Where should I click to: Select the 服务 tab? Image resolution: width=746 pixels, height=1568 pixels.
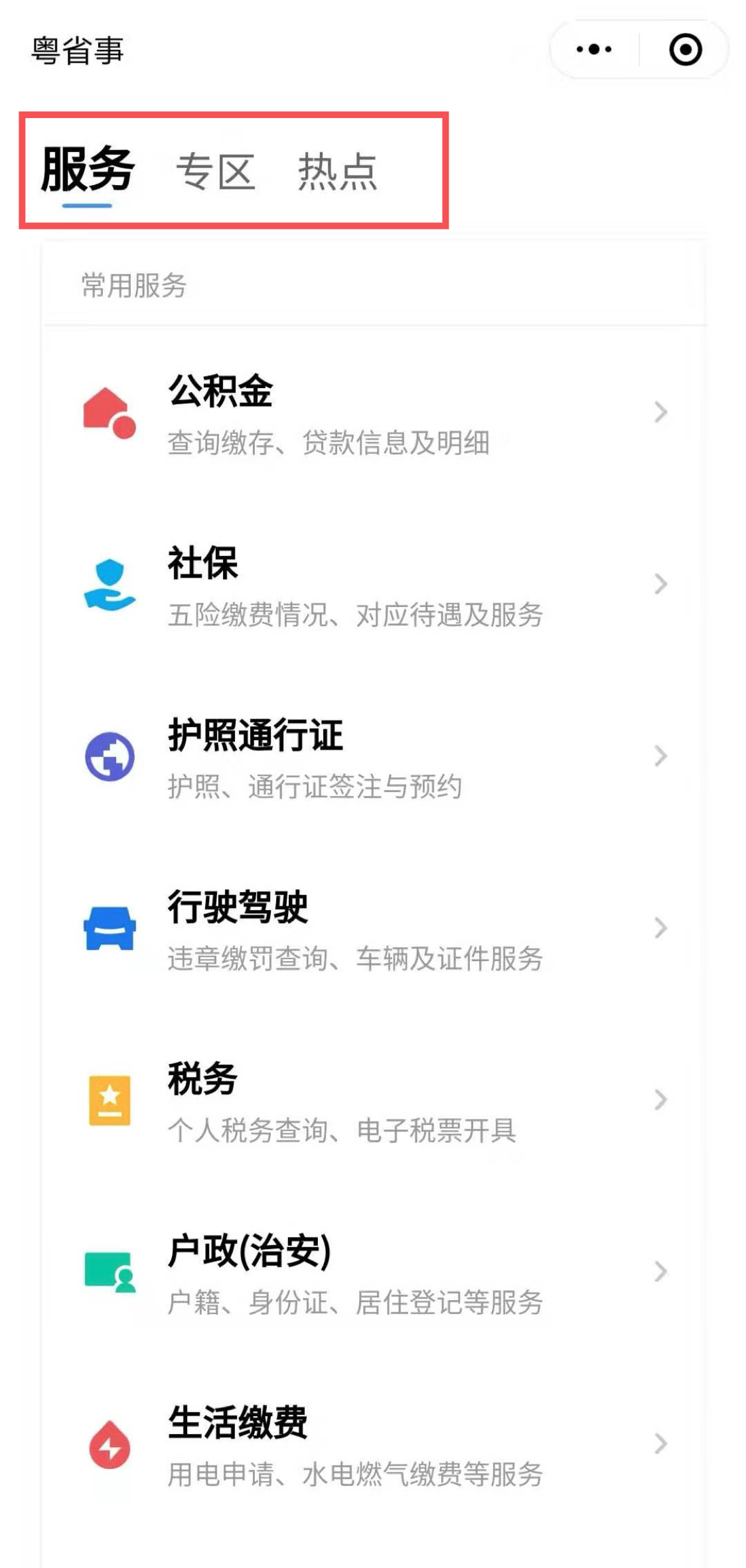coord(88,170)
